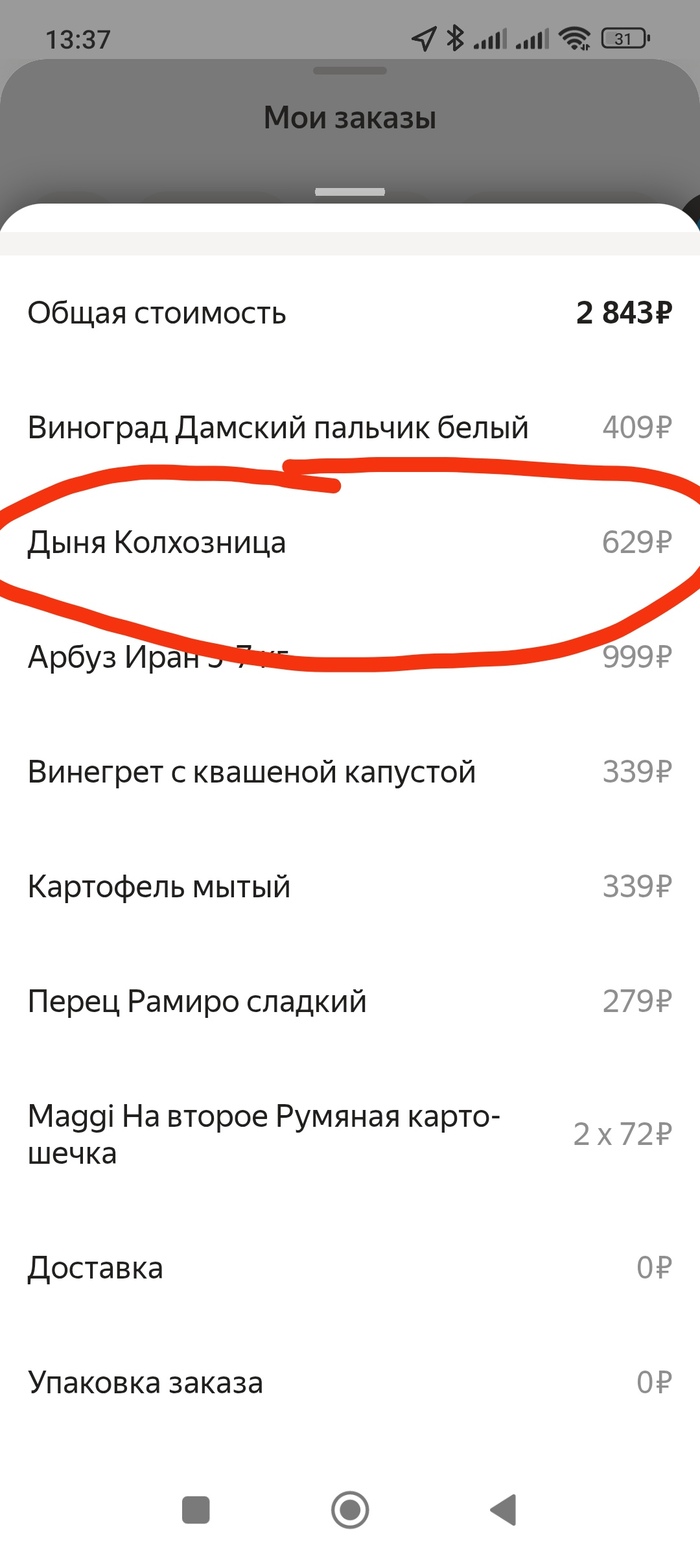The image size is (700, 1556).
Task: Tap the system home button
Action: pyautogui.click(x=350, y=1509)
